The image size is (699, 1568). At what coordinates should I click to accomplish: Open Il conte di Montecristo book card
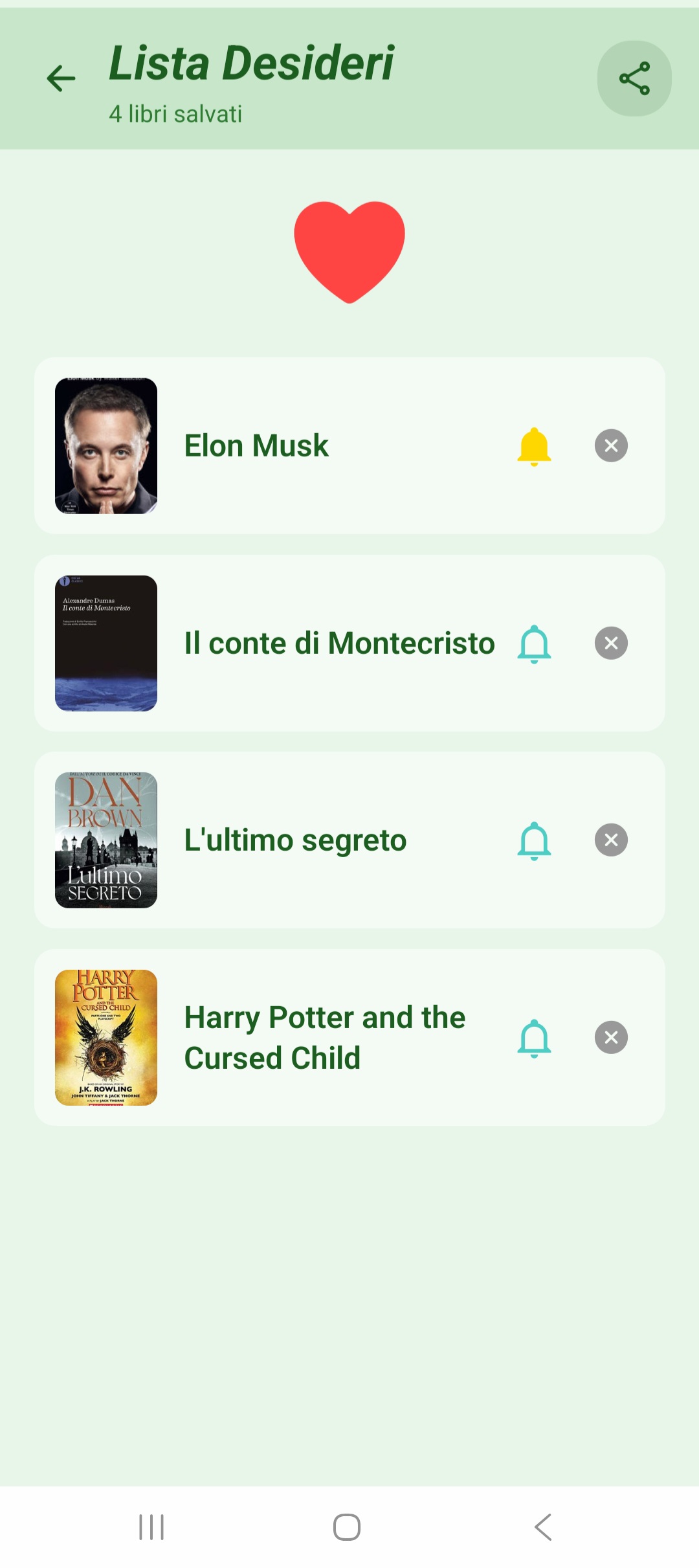pos(349,643)
